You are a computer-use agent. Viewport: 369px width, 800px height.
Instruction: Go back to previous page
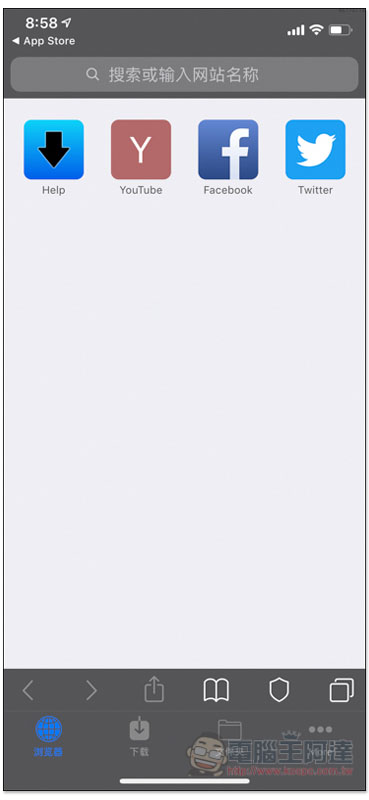(28, 691)
